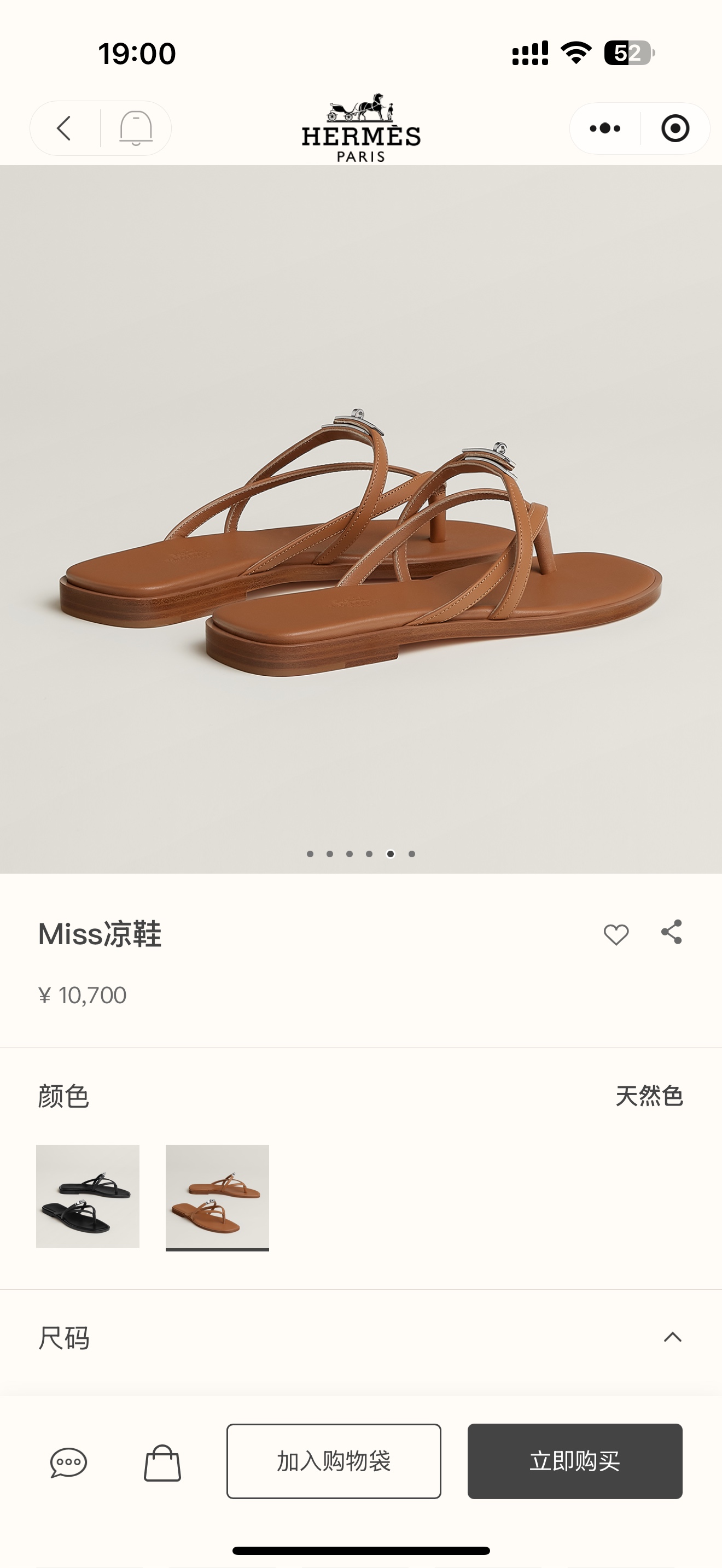This screenshot has height=1568, width=722.
Task: Add Miss凉鞋 to favorites with the heart
Action: coord(615,934)
